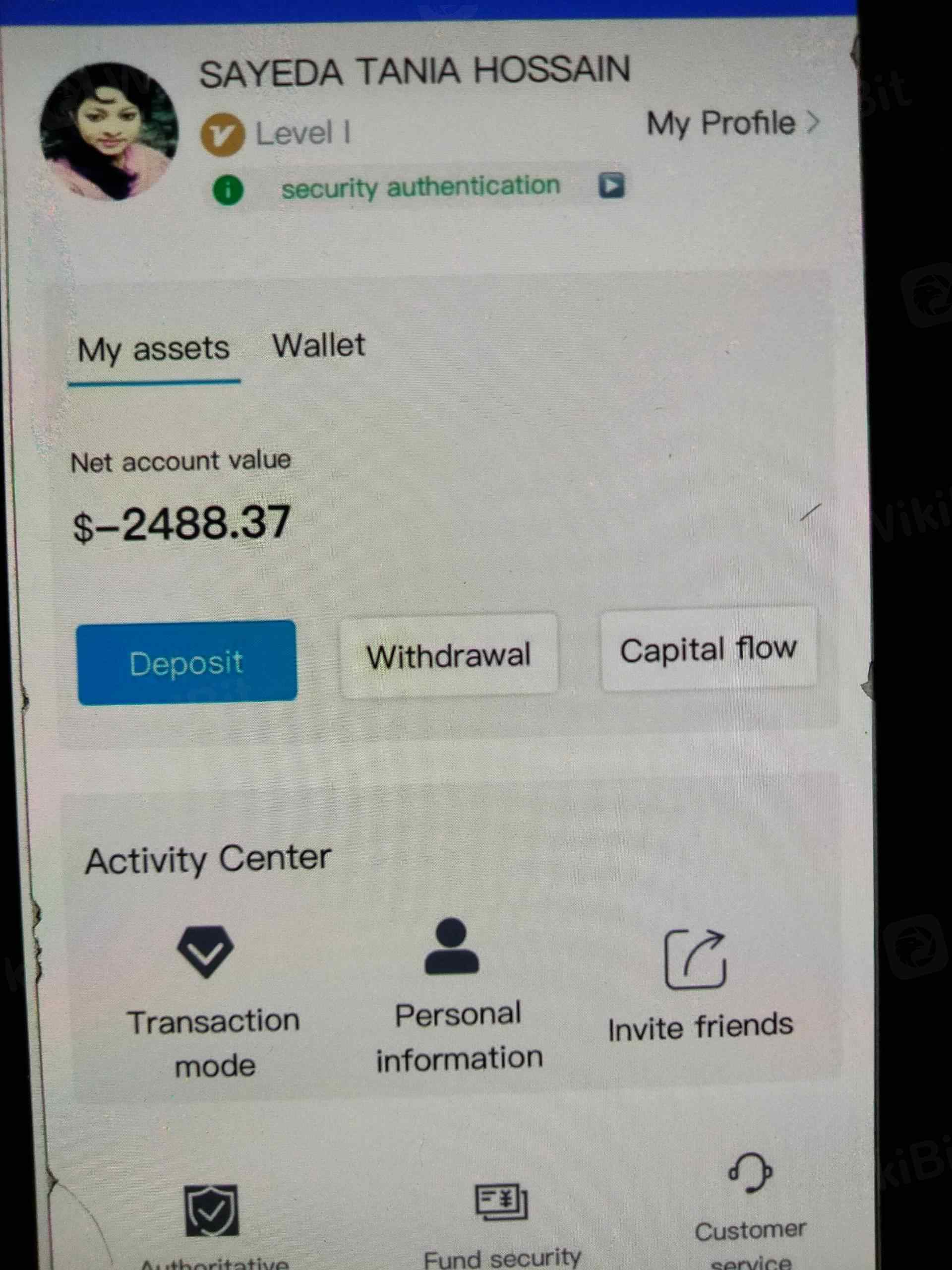Switch to the Wallet tab
This screenshot has height=1270, width=952.
(x=318, y=346)
